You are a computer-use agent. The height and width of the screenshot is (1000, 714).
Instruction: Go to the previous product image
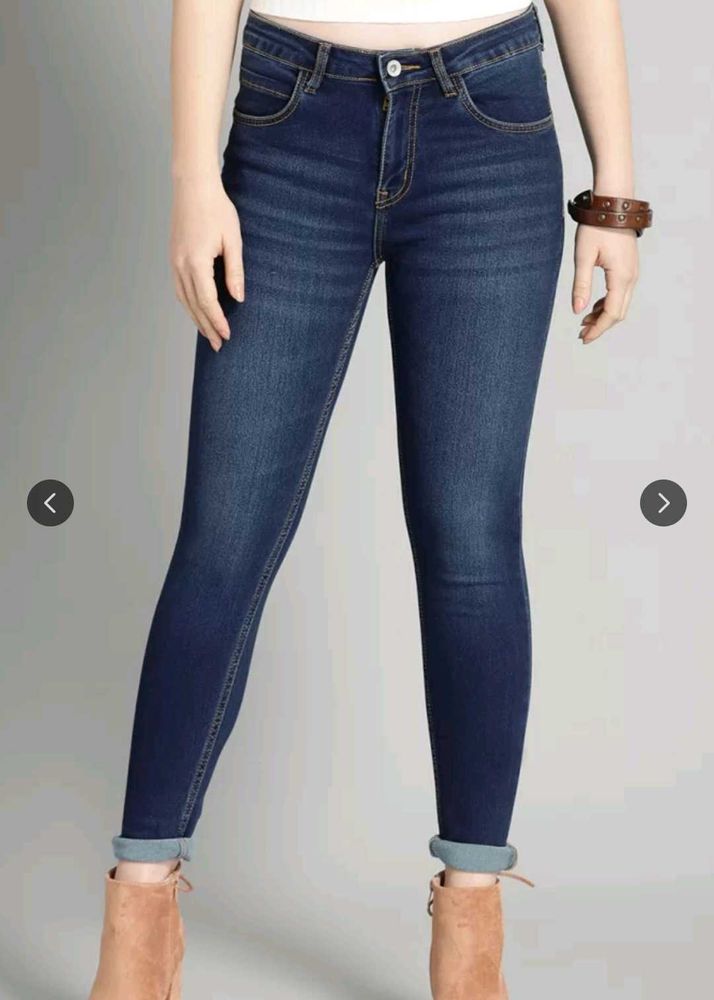click(50, 503)
